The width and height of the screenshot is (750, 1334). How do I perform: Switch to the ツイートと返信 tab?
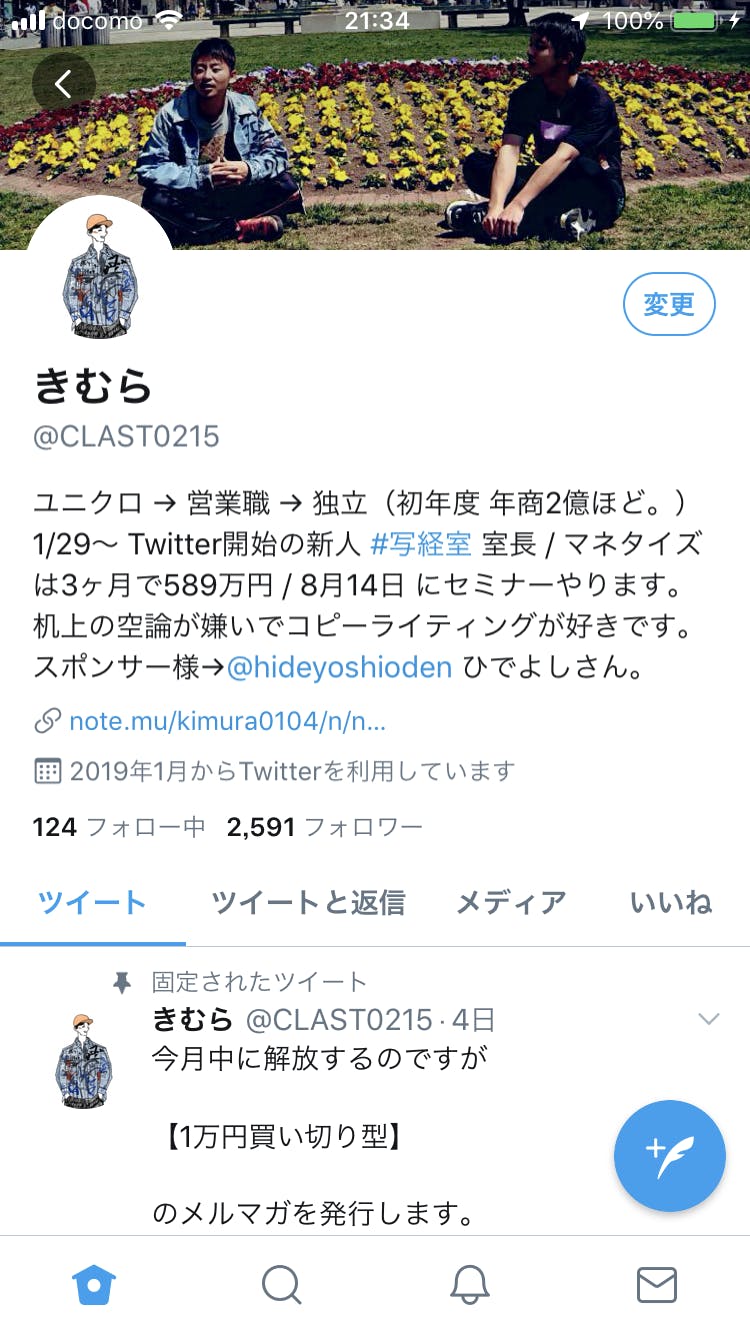(308, 902)
